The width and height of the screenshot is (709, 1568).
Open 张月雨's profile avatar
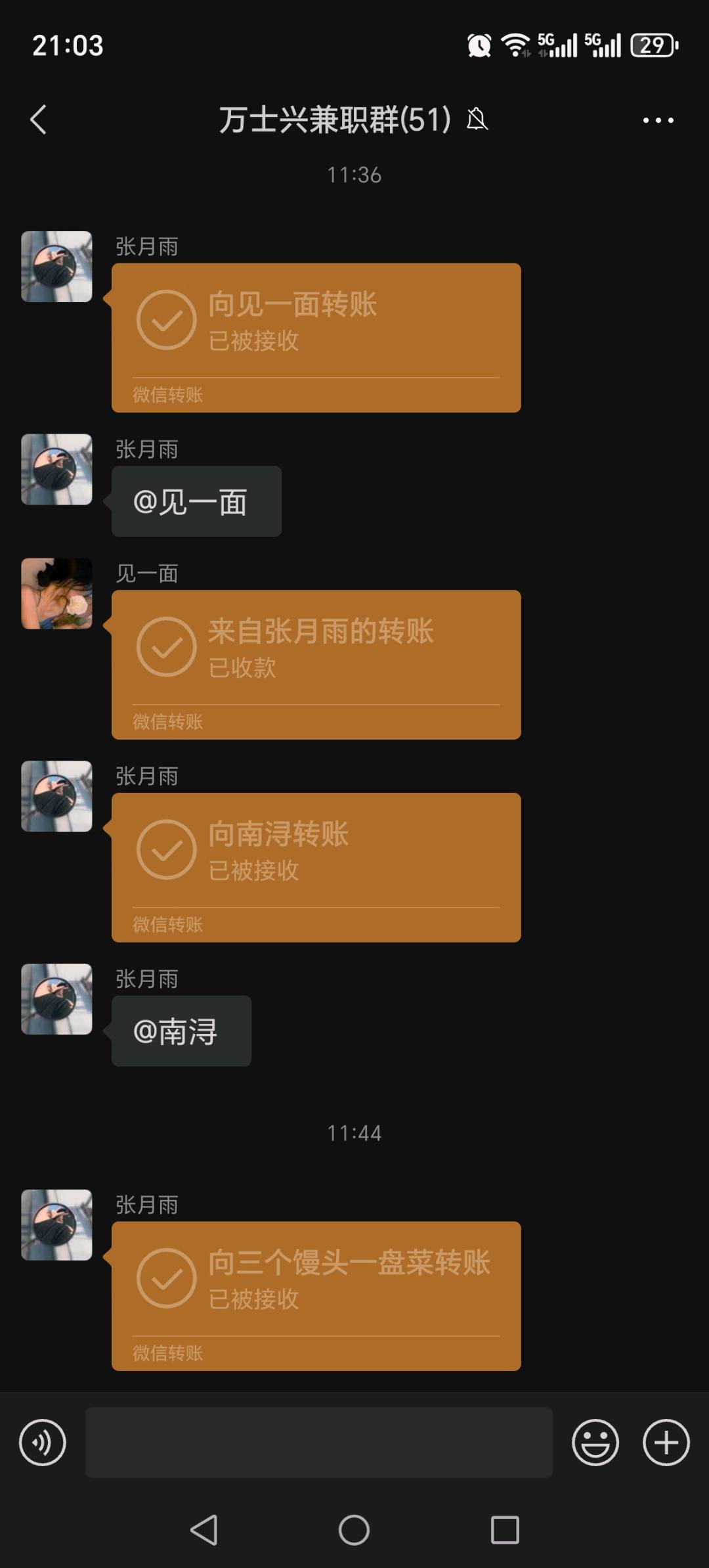coord(56,267)
